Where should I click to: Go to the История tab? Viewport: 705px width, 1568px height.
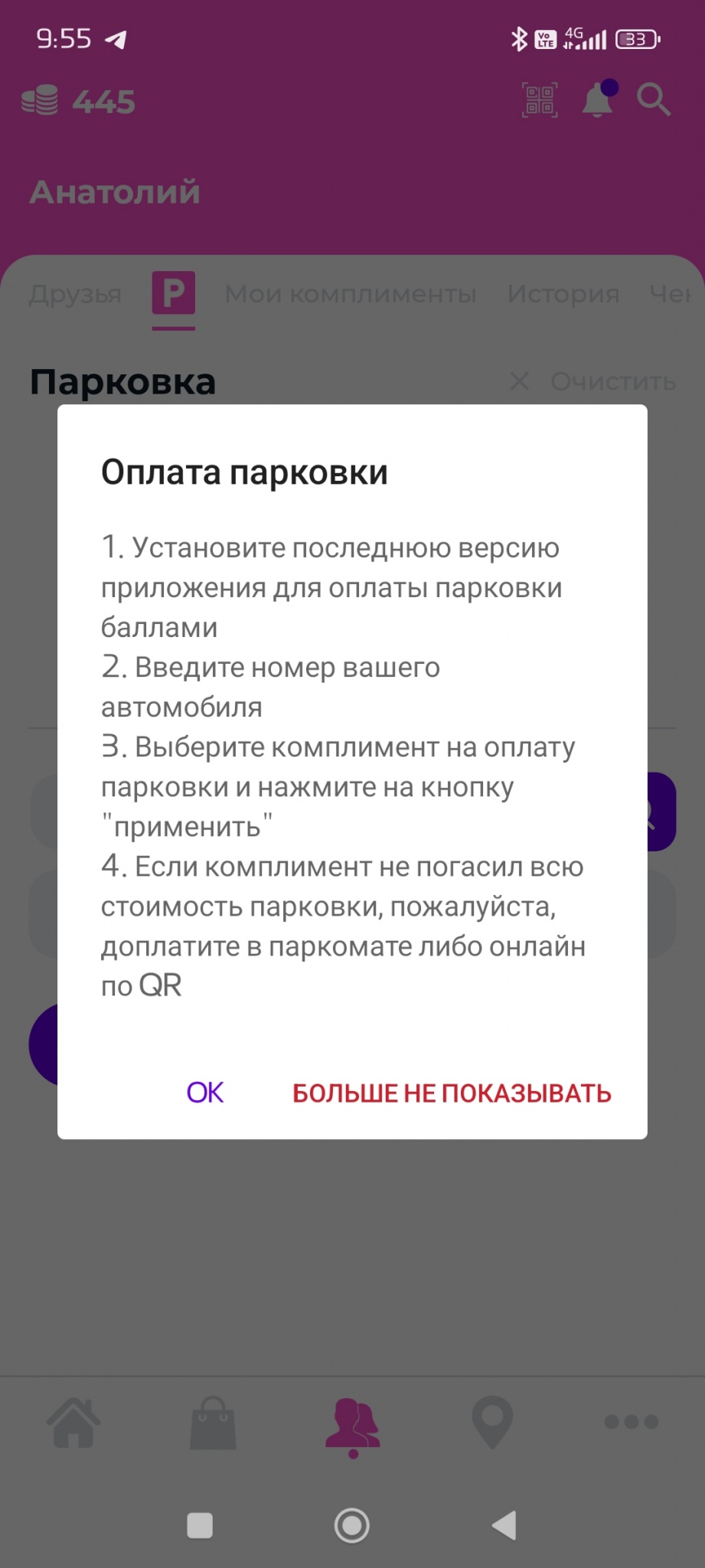click(x=563, y=294)
